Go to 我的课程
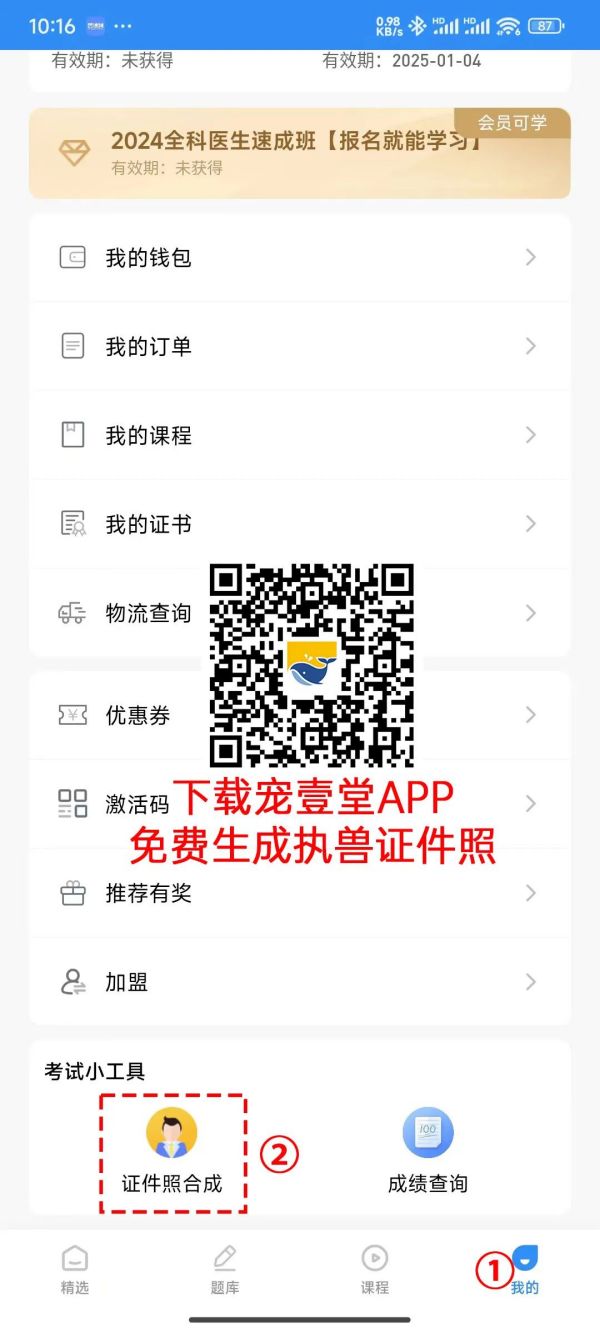 (x=300, y=436)
